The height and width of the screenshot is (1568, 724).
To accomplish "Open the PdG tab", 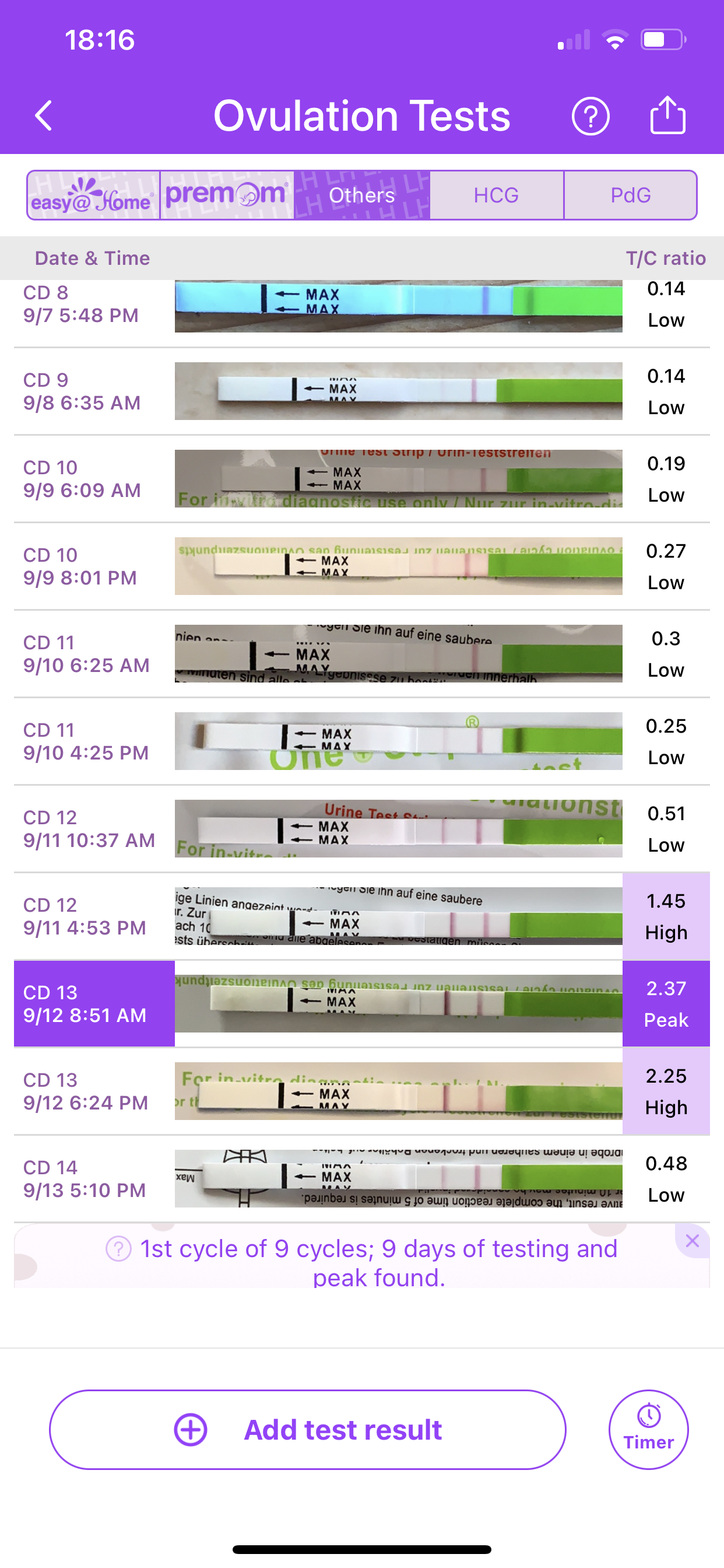I will point(630,195).
